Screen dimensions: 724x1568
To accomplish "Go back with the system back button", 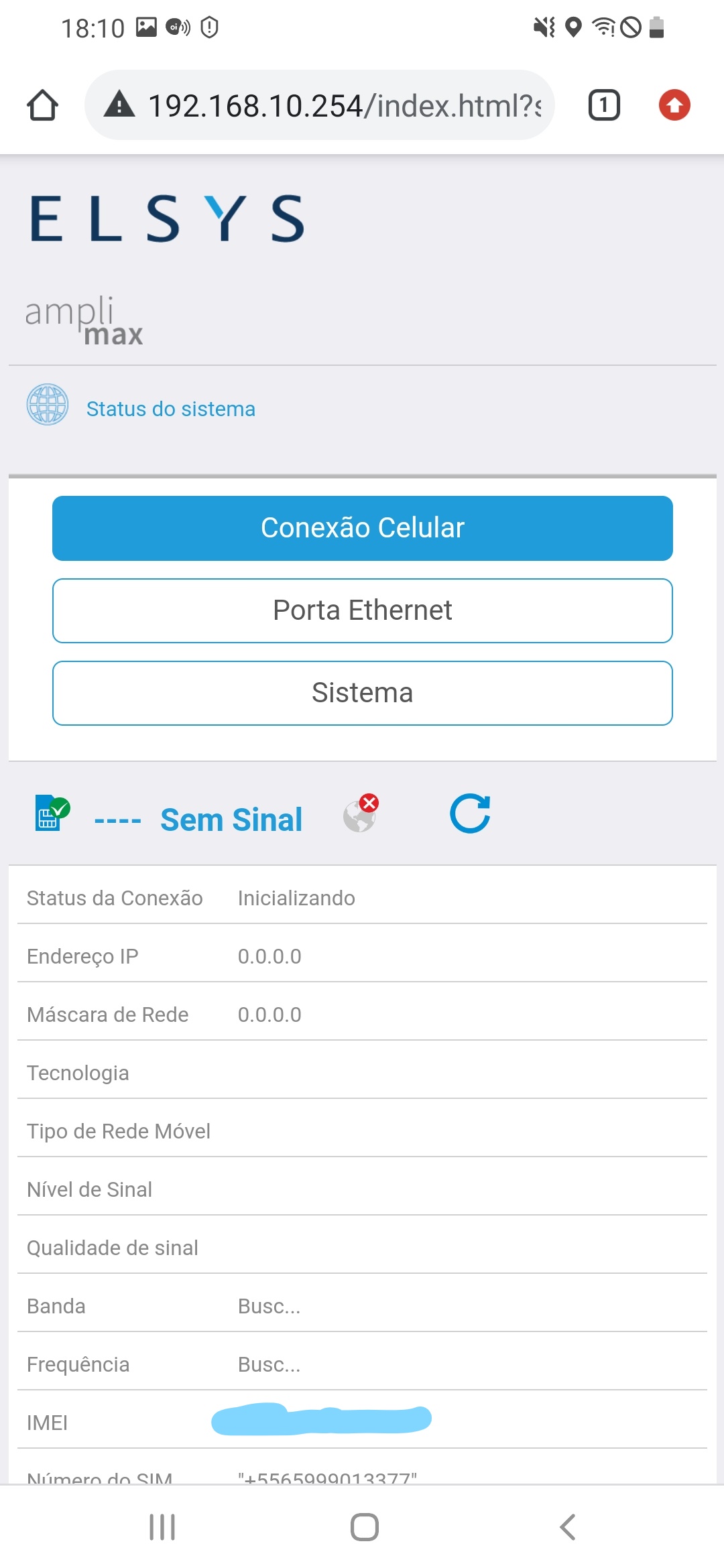I will tap(567, 1527).
